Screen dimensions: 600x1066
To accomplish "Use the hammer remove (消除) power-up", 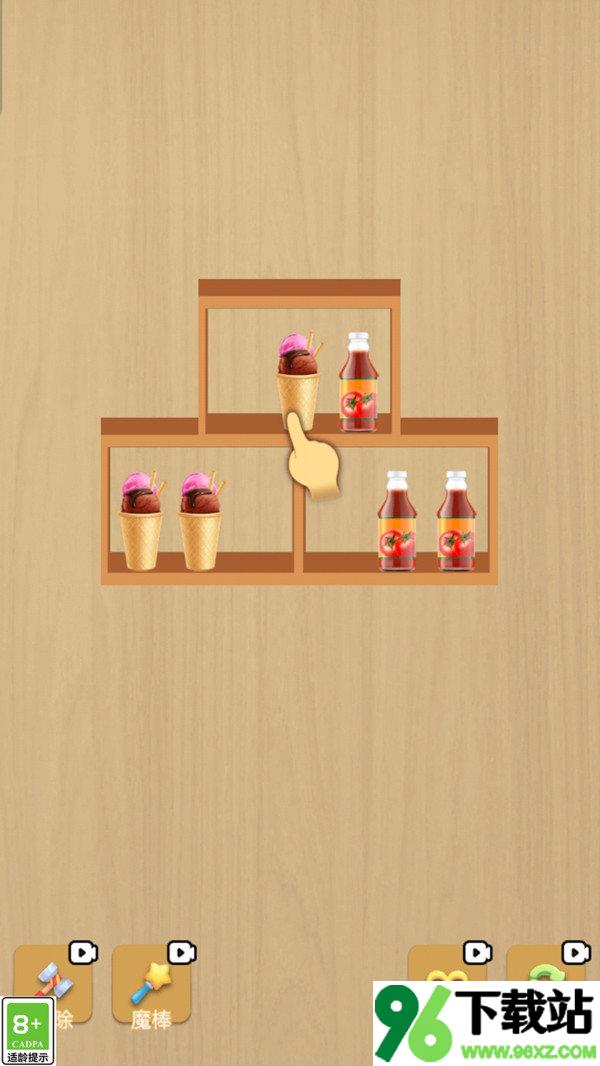I will coord(53,983).
